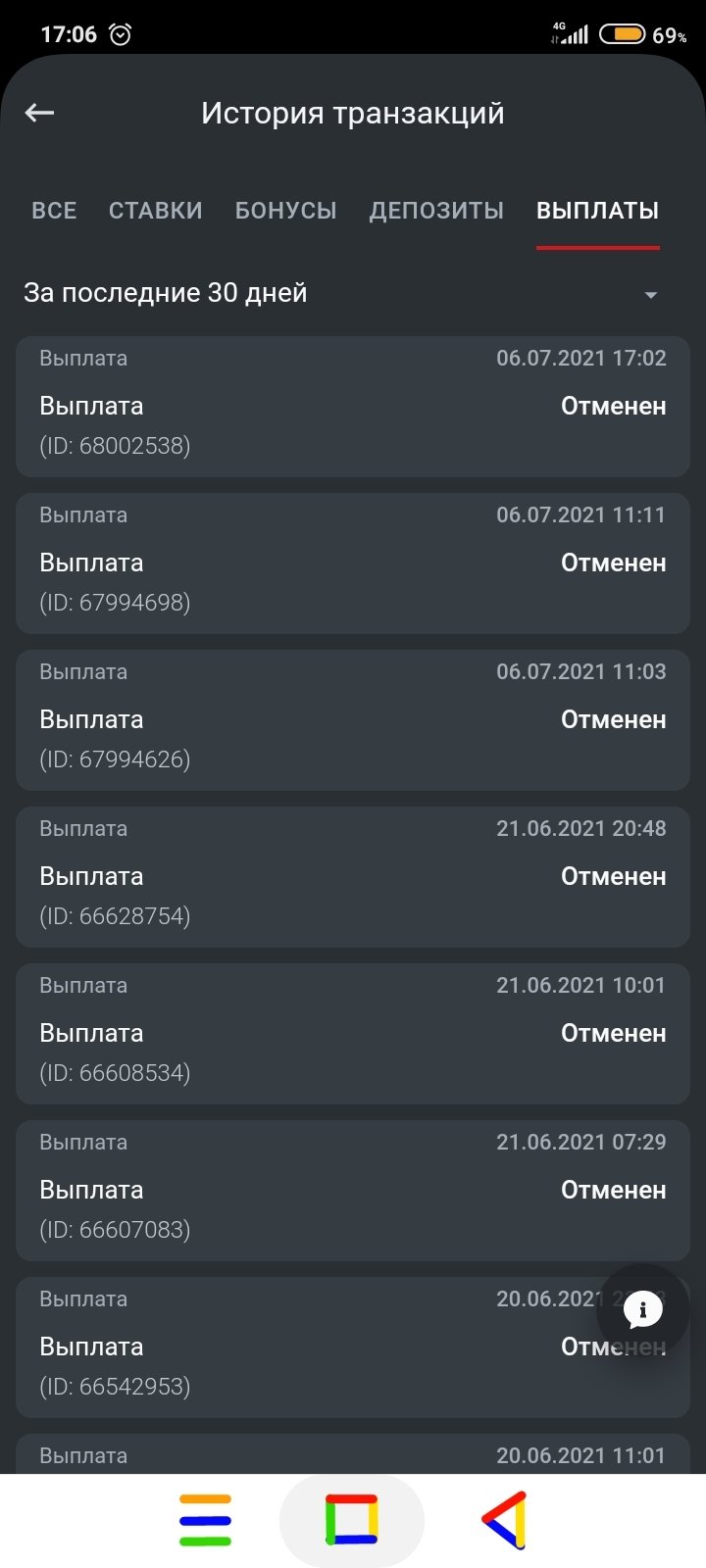706x1568 pixels.
Task: Open payout with ID 66607083
Action: click(x=353, y=1191)
